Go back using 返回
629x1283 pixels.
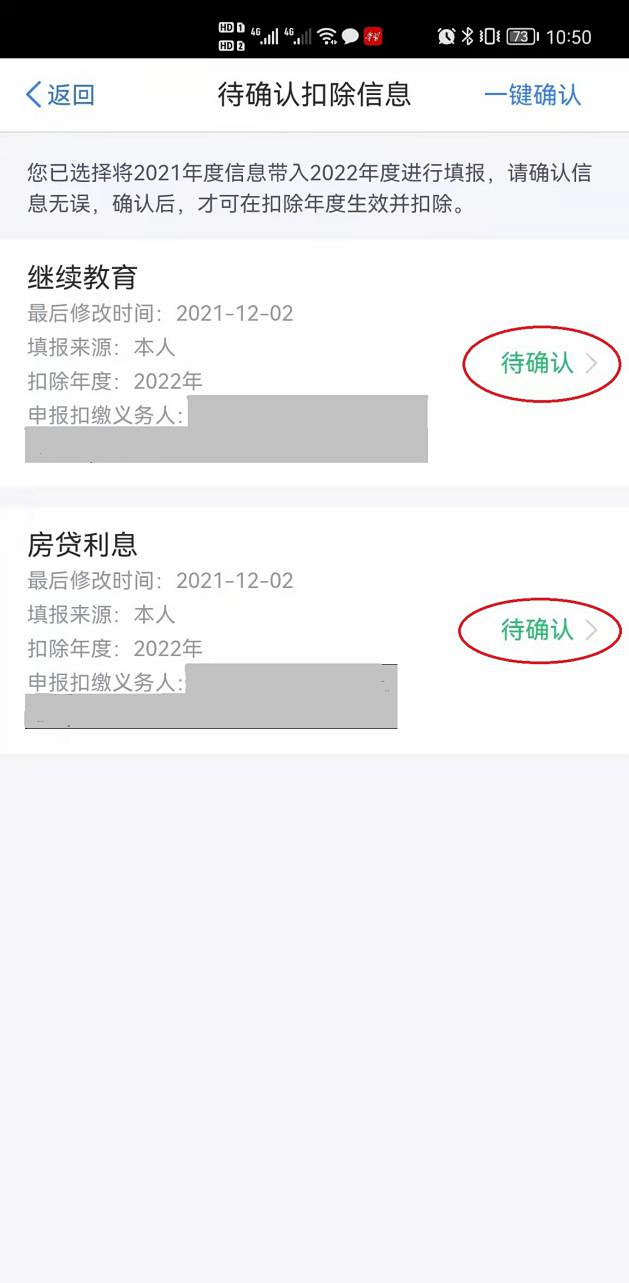[60, 95]
